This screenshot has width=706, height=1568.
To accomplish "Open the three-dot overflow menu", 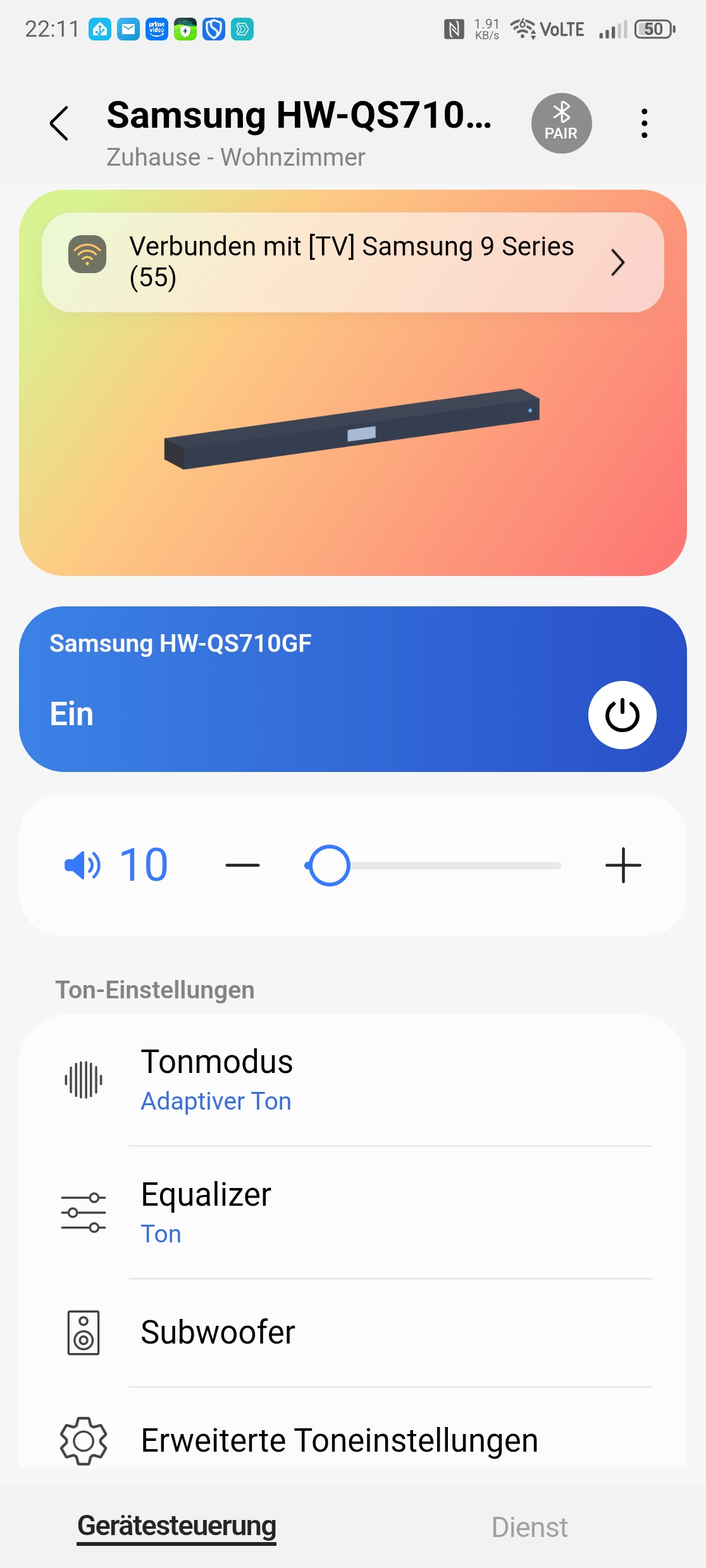I will (644, 123).
